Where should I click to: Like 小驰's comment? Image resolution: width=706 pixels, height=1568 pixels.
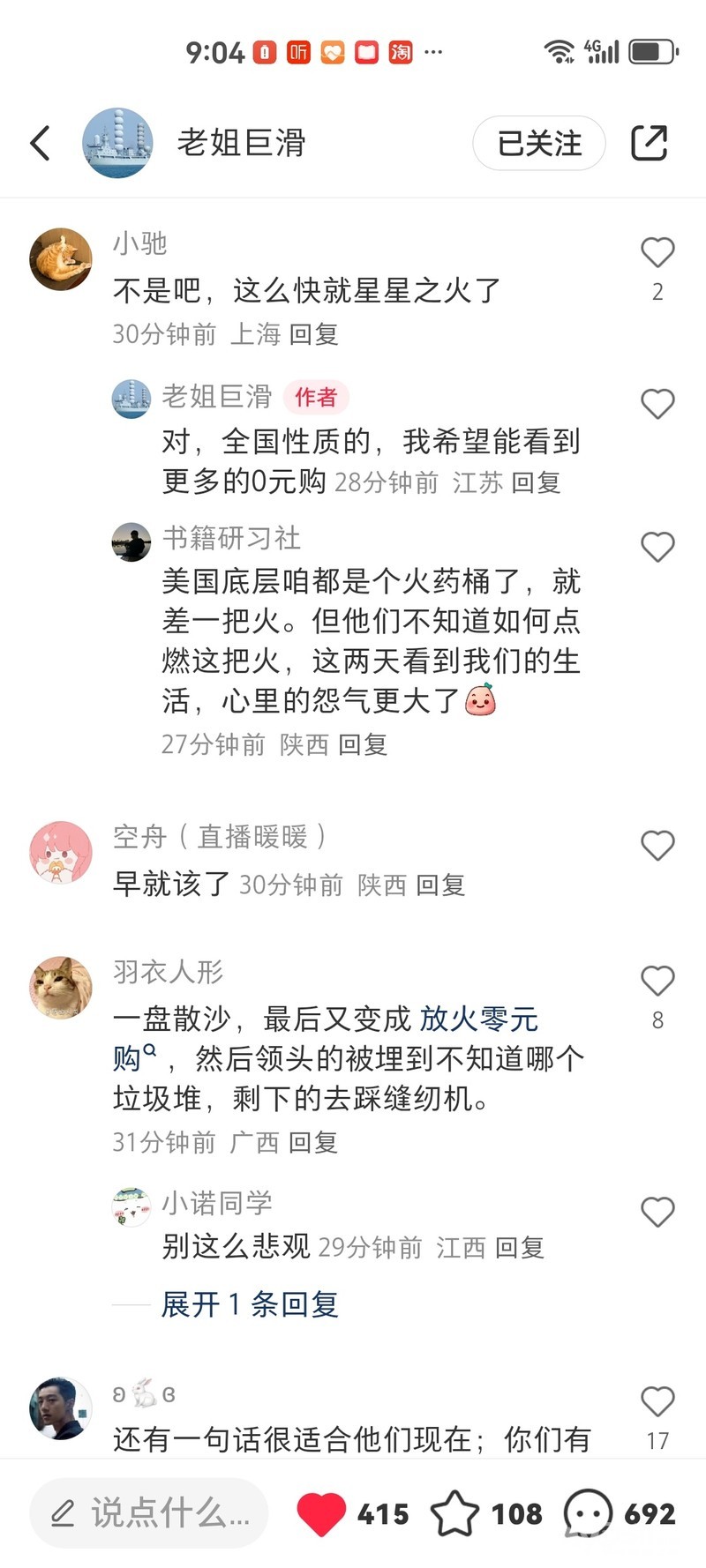coord(657,252)
